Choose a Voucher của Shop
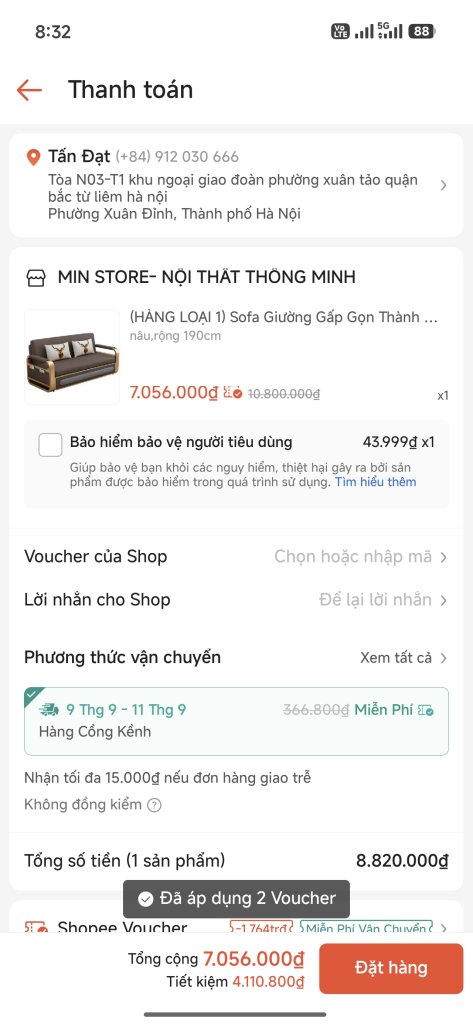 pyautogui.click(x=236, y=556)
